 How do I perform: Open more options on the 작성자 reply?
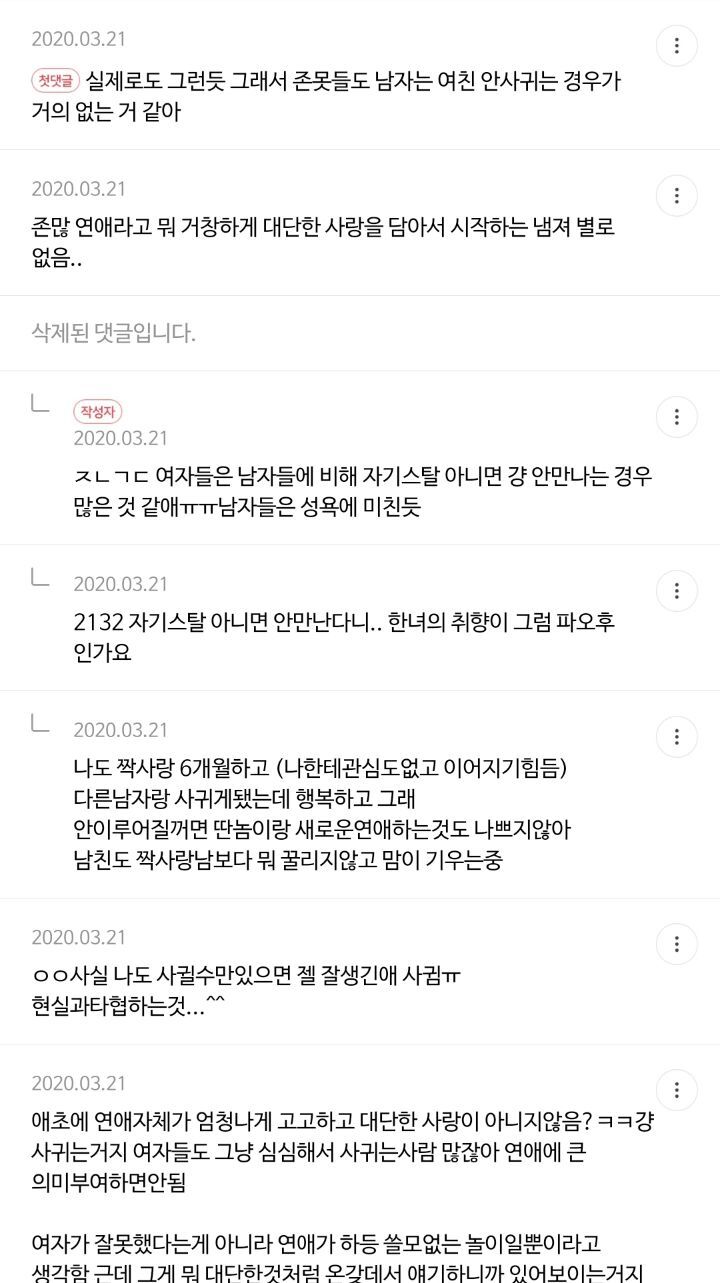677,417
